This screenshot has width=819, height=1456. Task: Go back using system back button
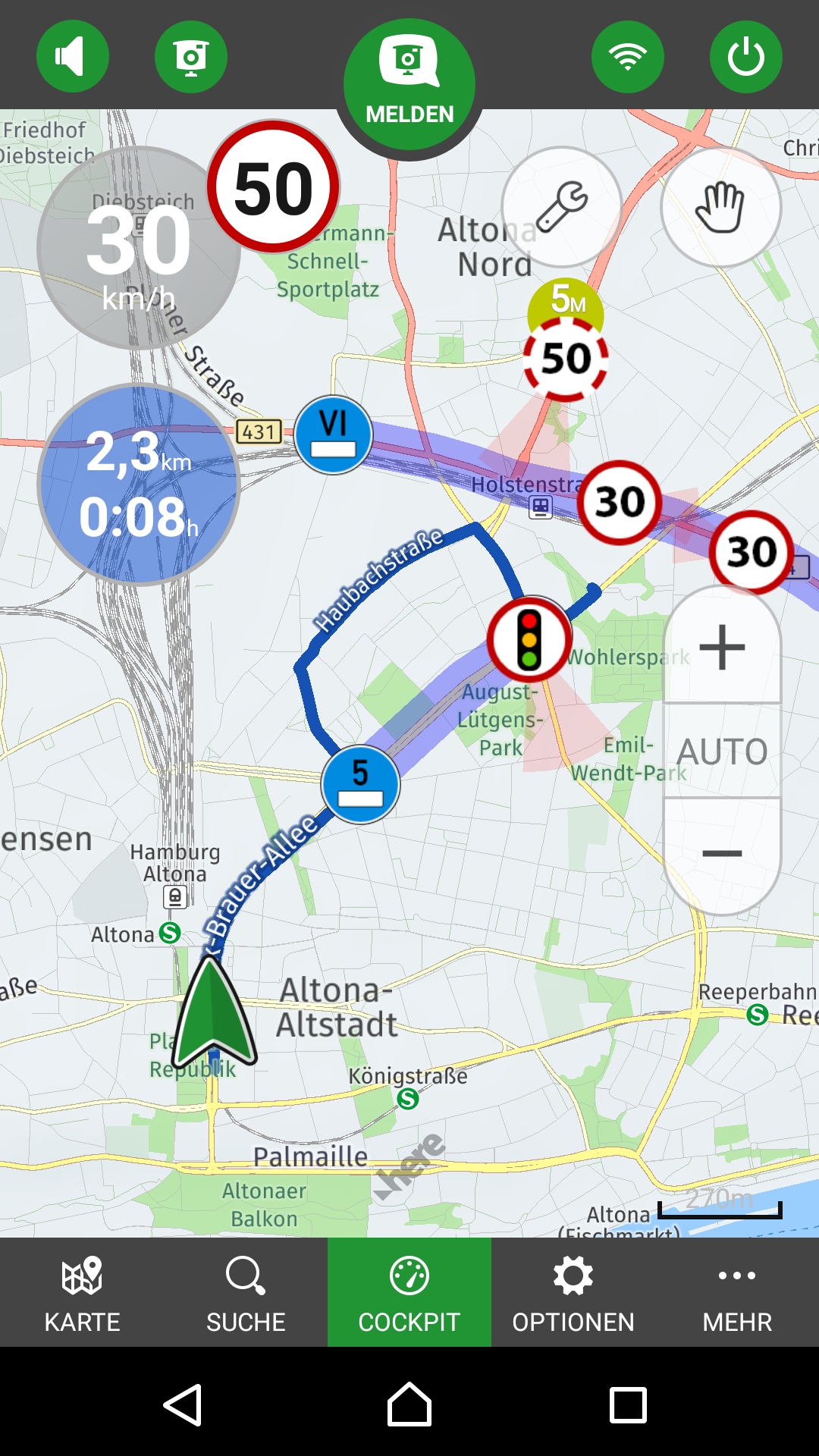(x=183, y=1405)
